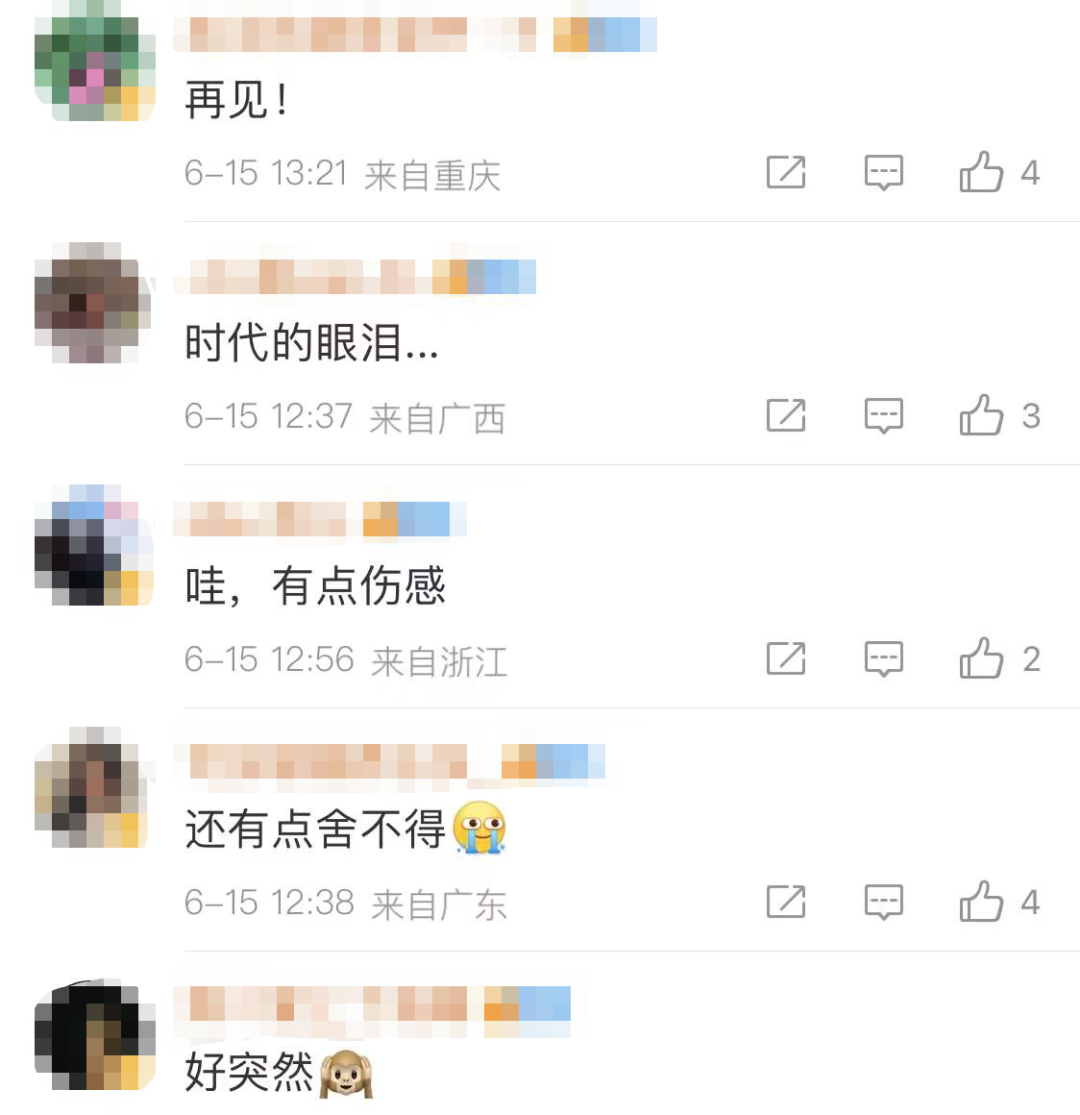Like the comment "哇，有点伤感"
This screenshot has width=1080, height=1115.
pos(981,659)
